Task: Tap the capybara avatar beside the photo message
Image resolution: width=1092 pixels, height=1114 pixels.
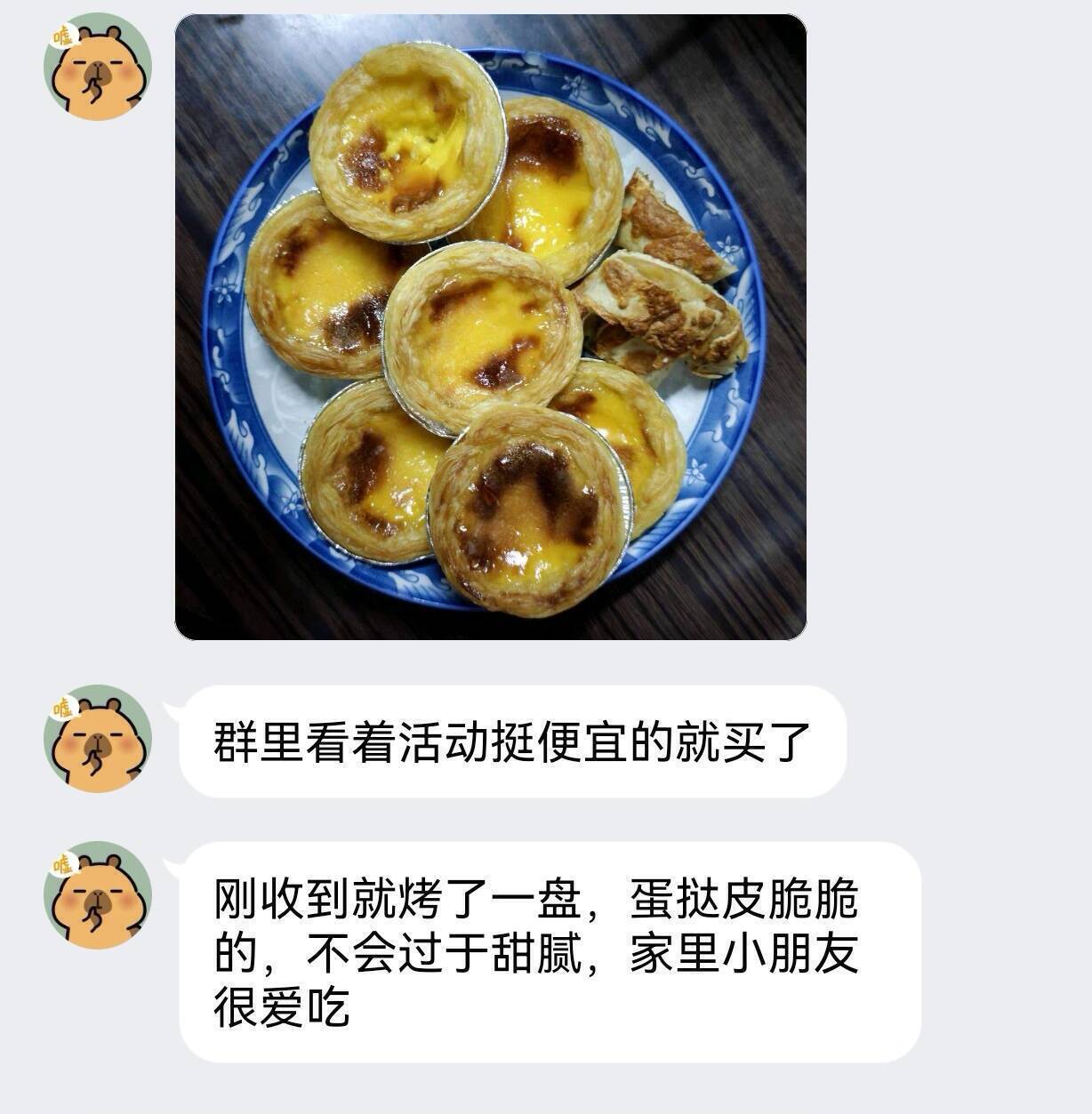Action: [x=97, y=67]
